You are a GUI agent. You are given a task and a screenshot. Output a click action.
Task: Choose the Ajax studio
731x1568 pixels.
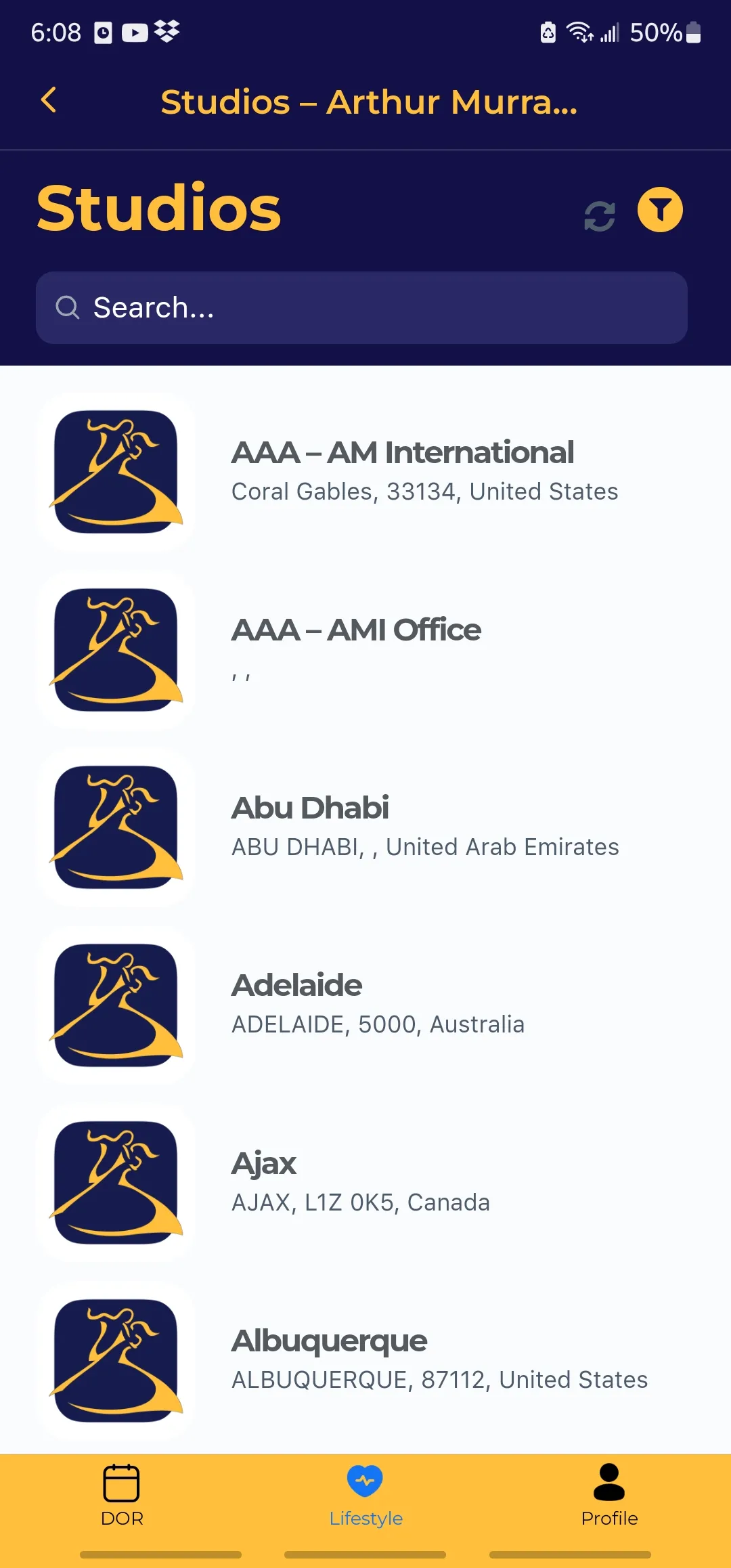click(365, 1183)
